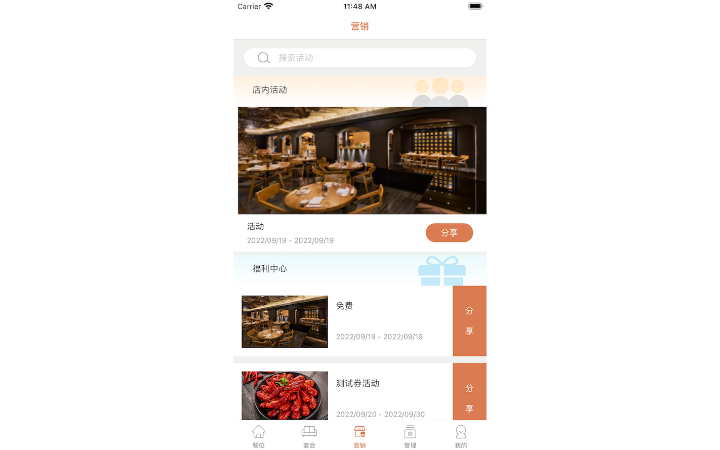This screenshot has height=450, width=720.
Task: Open the restaurant activity banner
Action: click(x=362, y=160)
